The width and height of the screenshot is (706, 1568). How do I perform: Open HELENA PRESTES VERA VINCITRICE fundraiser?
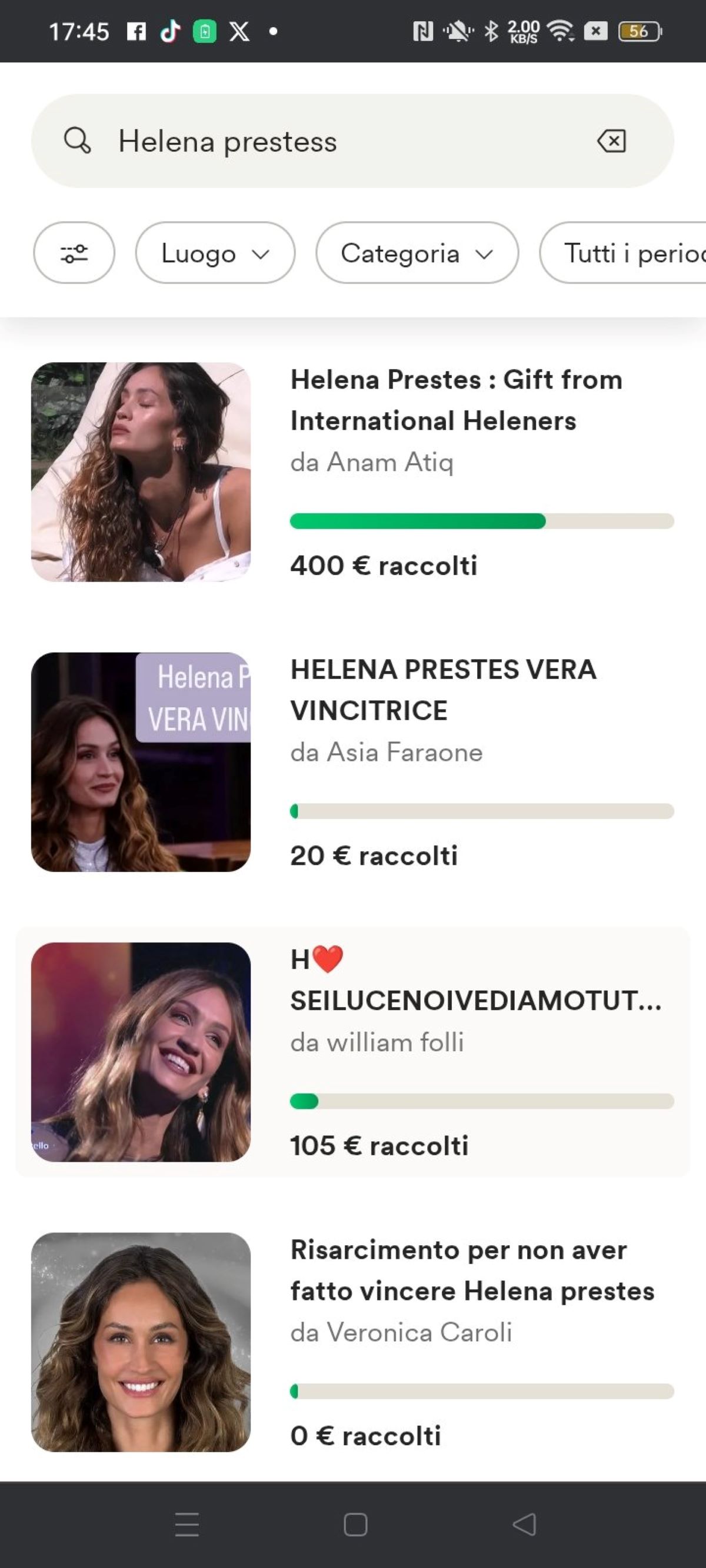[x=352, y=762]
